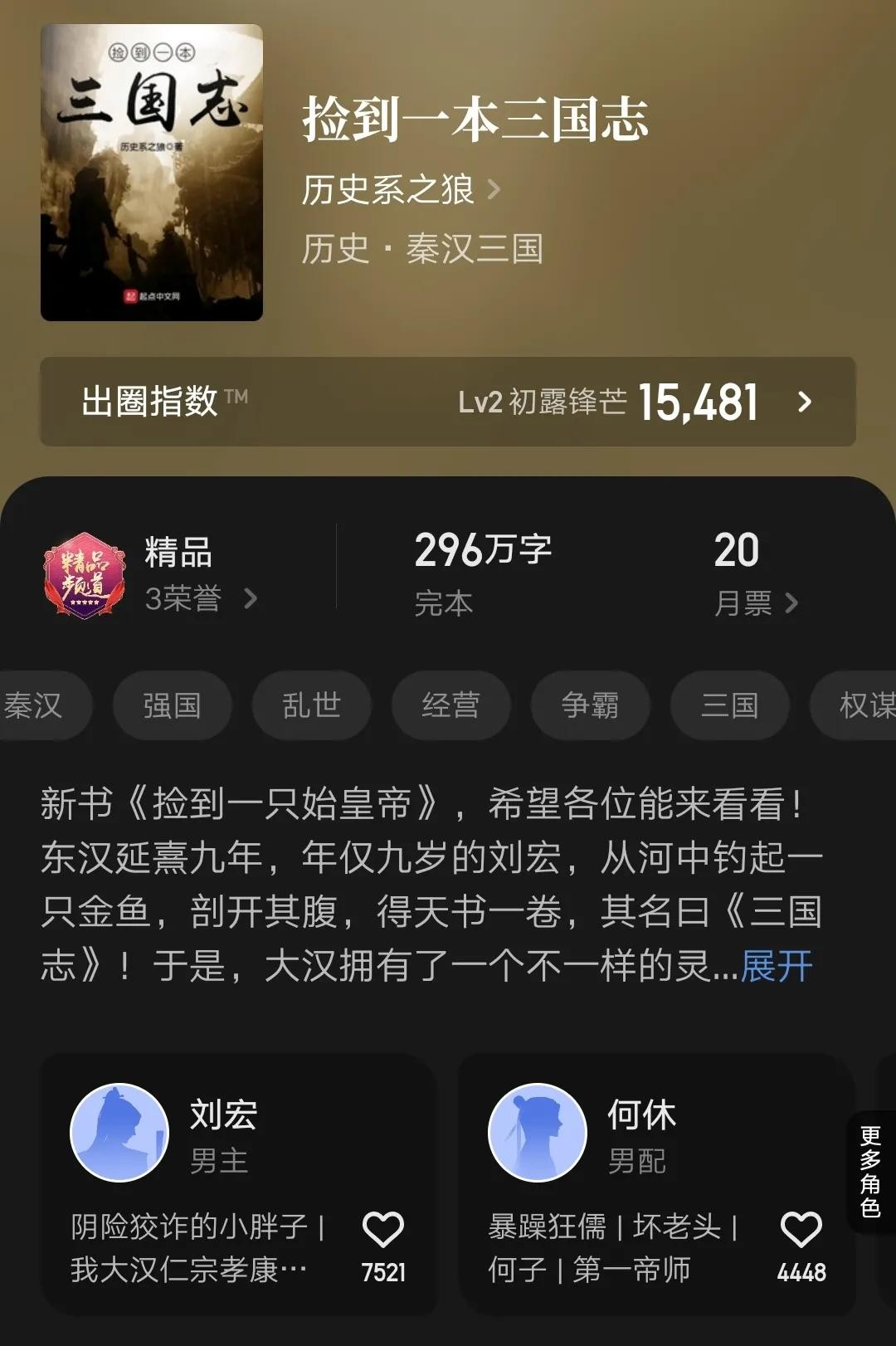Select the 乱世 tag chip
The height and width of the screenshot is (1346, 896).
pyautogui.click(x=311, y=705)
